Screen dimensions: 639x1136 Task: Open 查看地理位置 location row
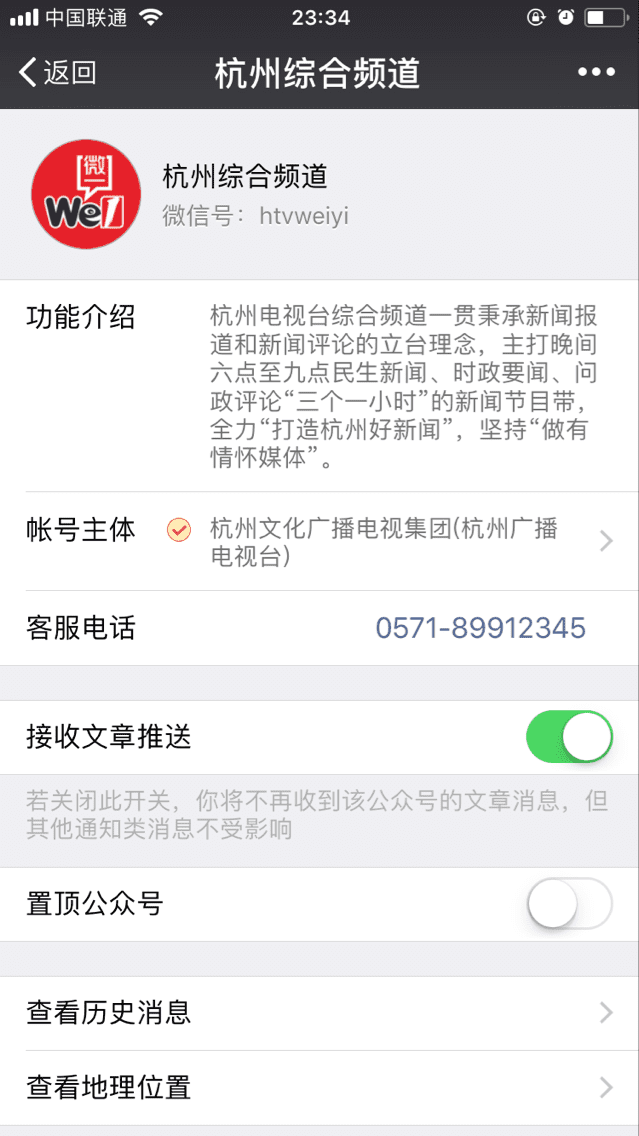pos(320,1088)
